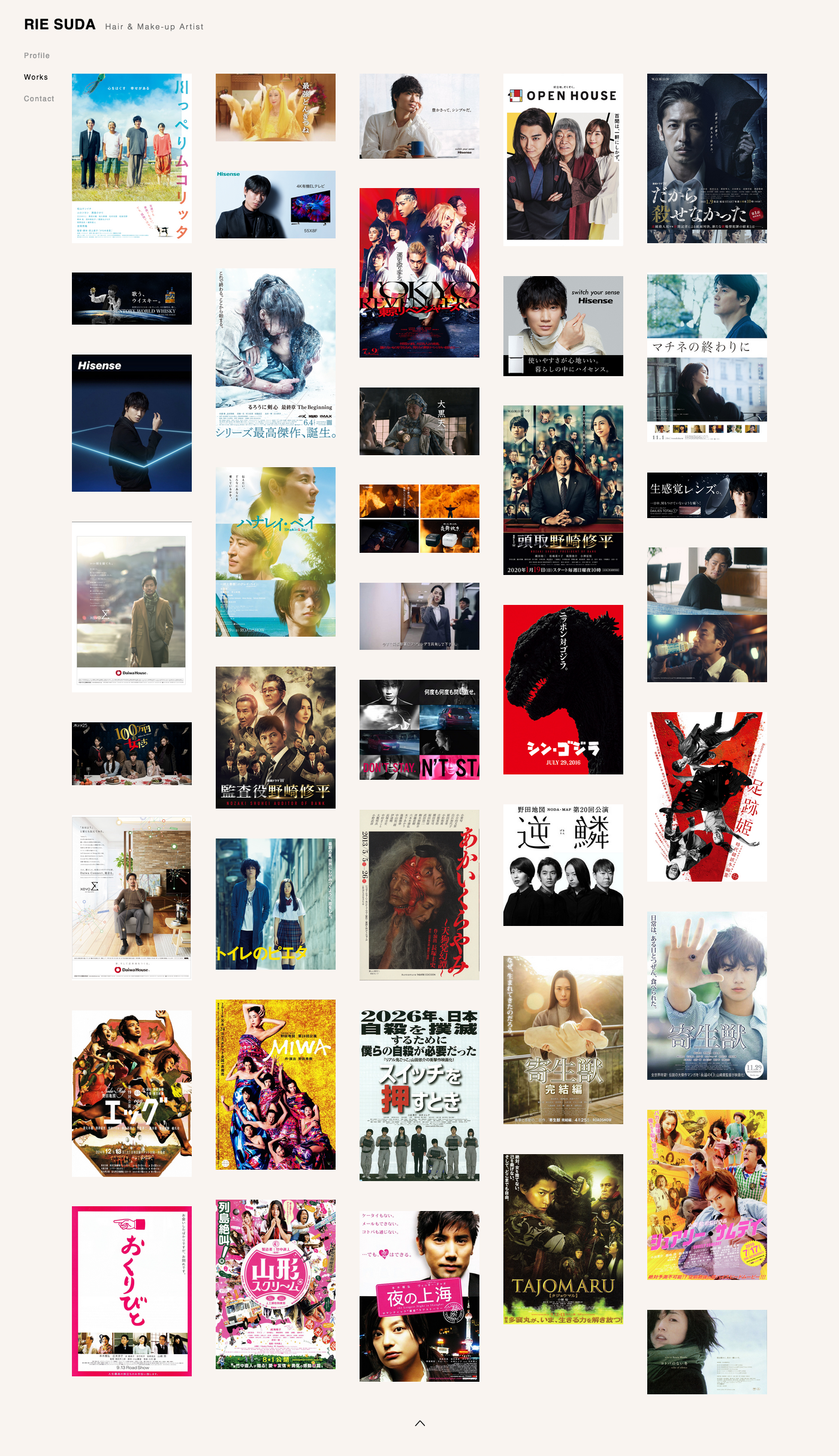839x1456 pixels.
Task: Open the 監査役野崎修平 drama poster
Action: [276, 737]
